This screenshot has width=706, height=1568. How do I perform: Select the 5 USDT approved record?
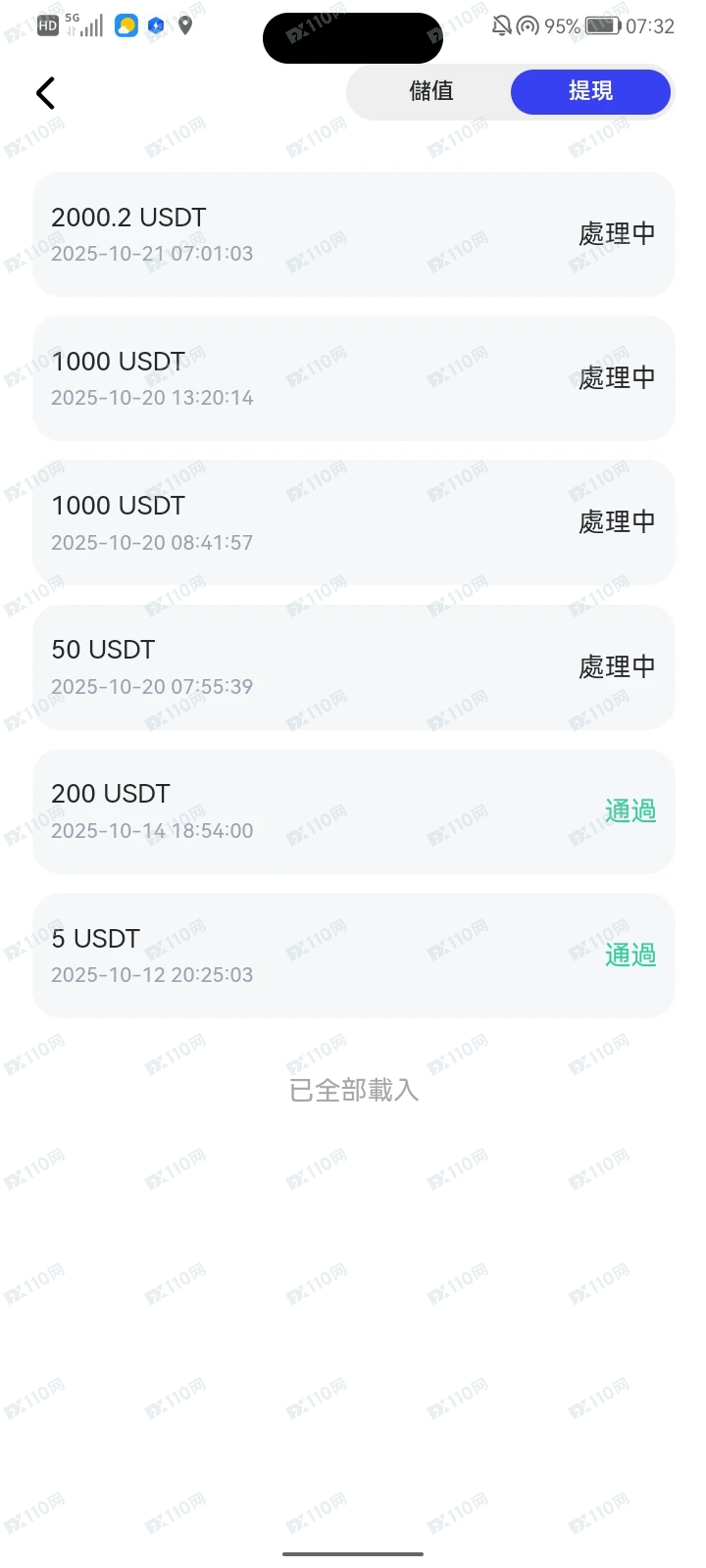tap(353, 955)
